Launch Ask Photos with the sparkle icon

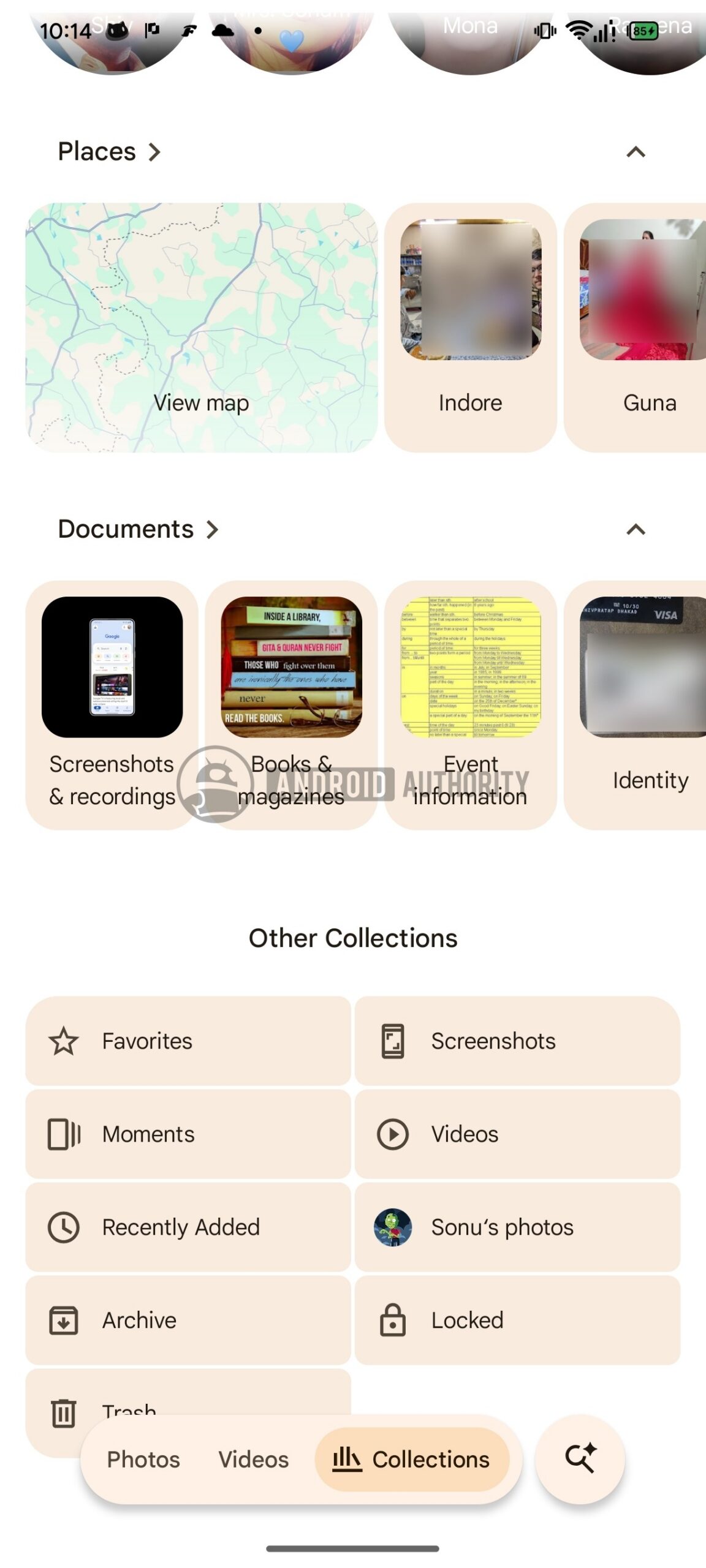582,1460
